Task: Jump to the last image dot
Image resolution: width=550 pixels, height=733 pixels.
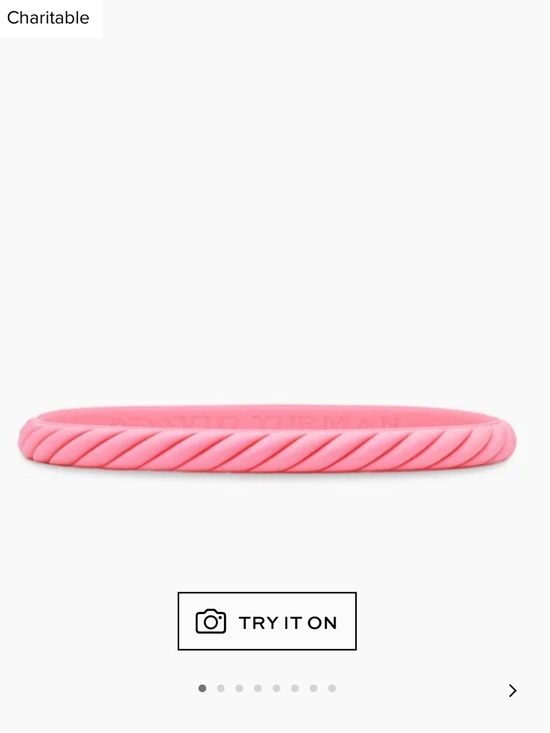Action: [x=332, y=688]
